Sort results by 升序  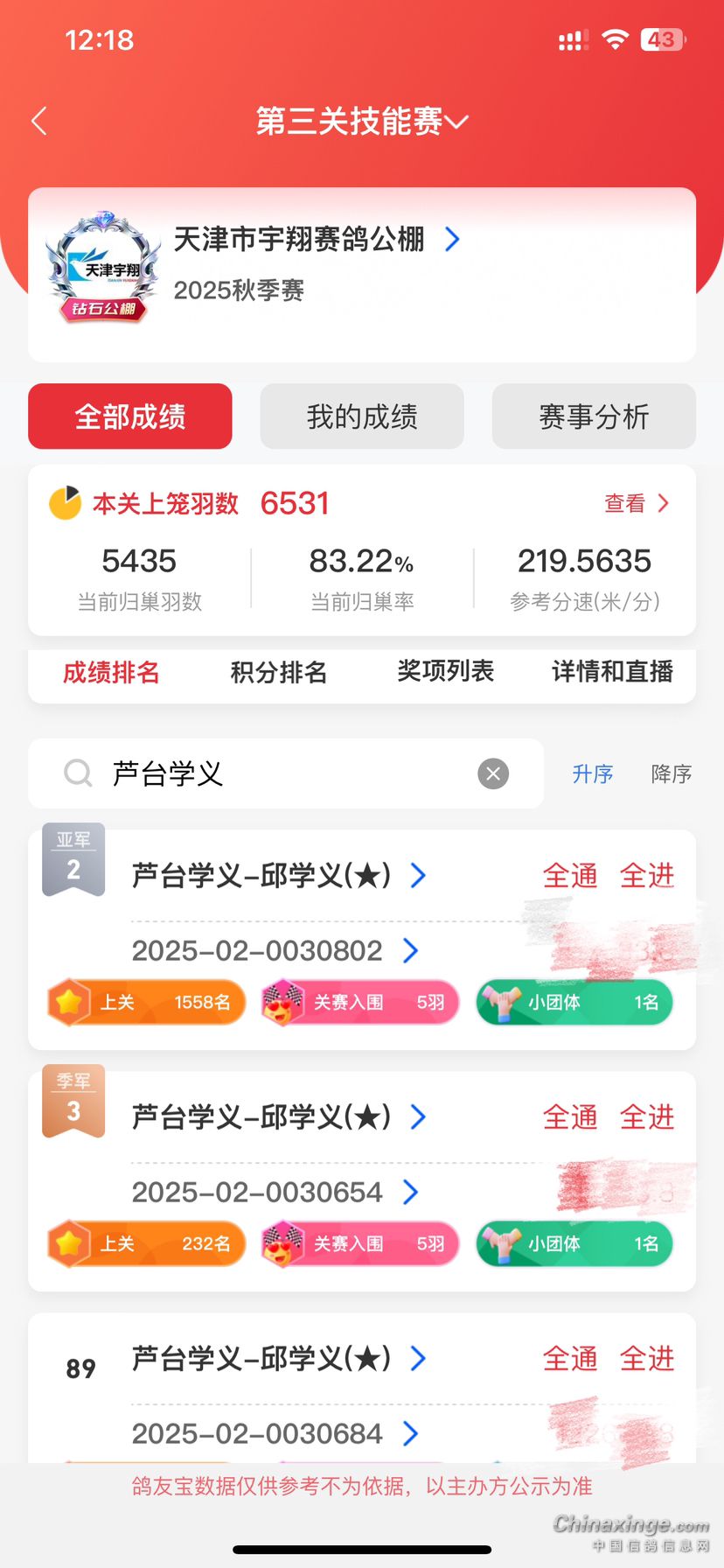[x=593, y=773]
